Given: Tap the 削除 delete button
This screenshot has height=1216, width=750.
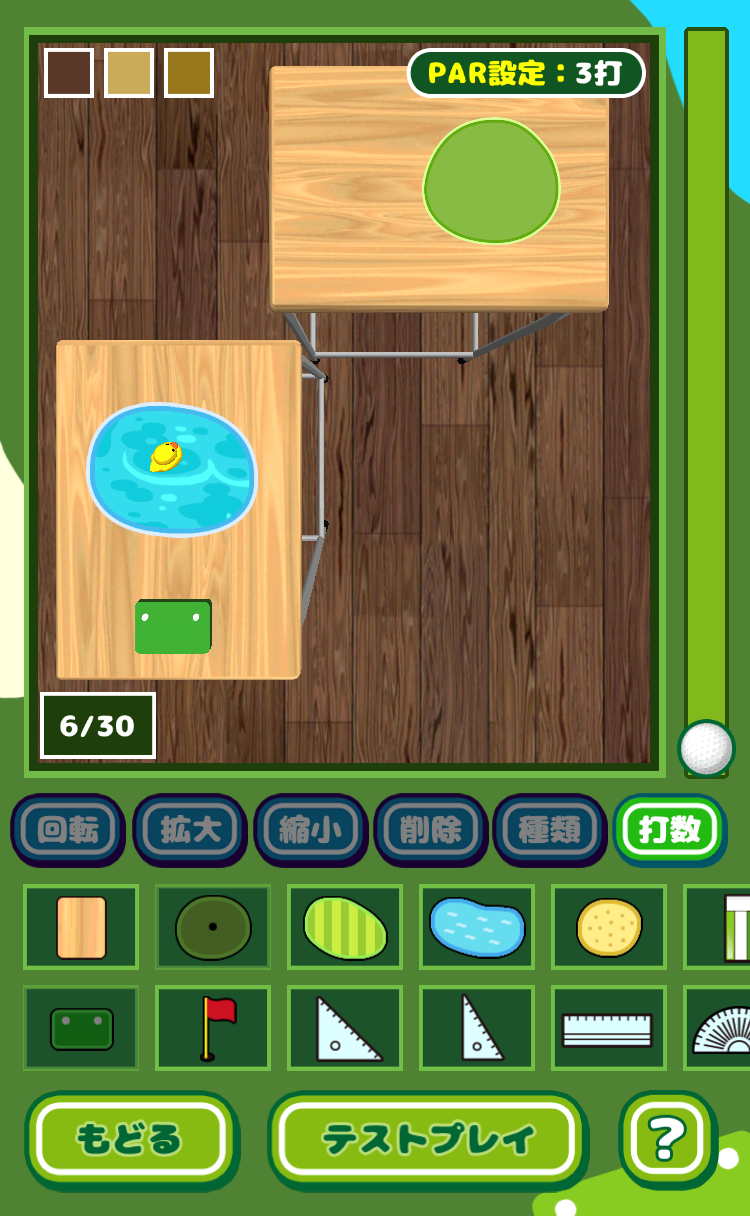Looking at the screenshot, I should [x=431, y=830].
